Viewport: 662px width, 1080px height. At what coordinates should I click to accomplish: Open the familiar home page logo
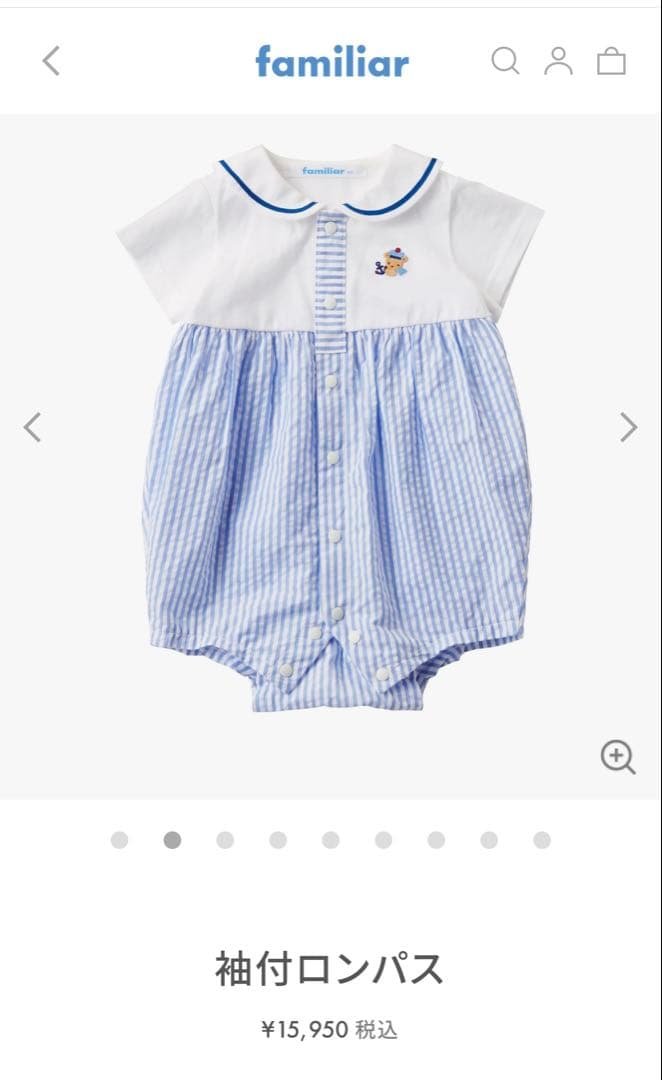pos(332,62)
